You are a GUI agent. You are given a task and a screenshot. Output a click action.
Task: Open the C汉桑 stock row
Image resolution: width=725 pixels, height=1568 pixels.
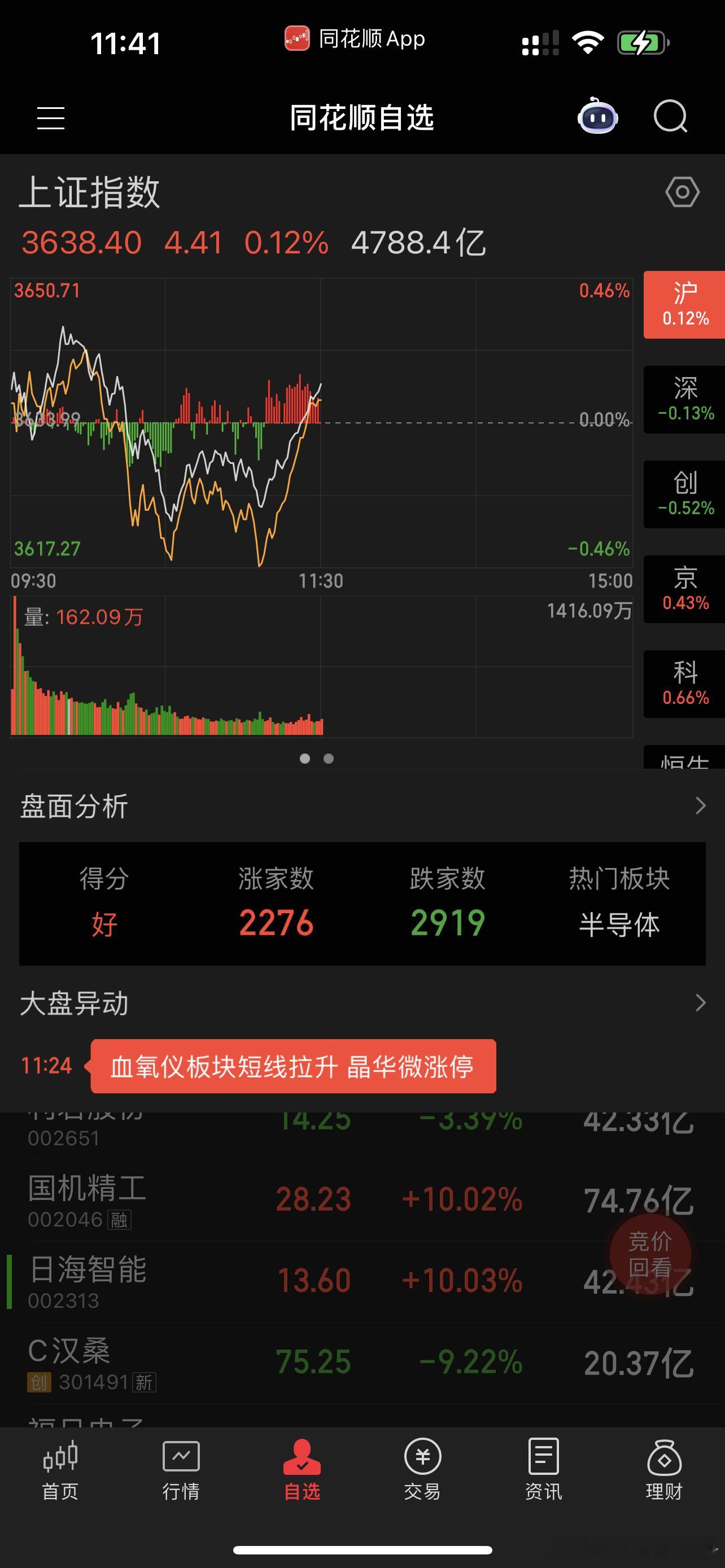click(x=362, y=1362)
